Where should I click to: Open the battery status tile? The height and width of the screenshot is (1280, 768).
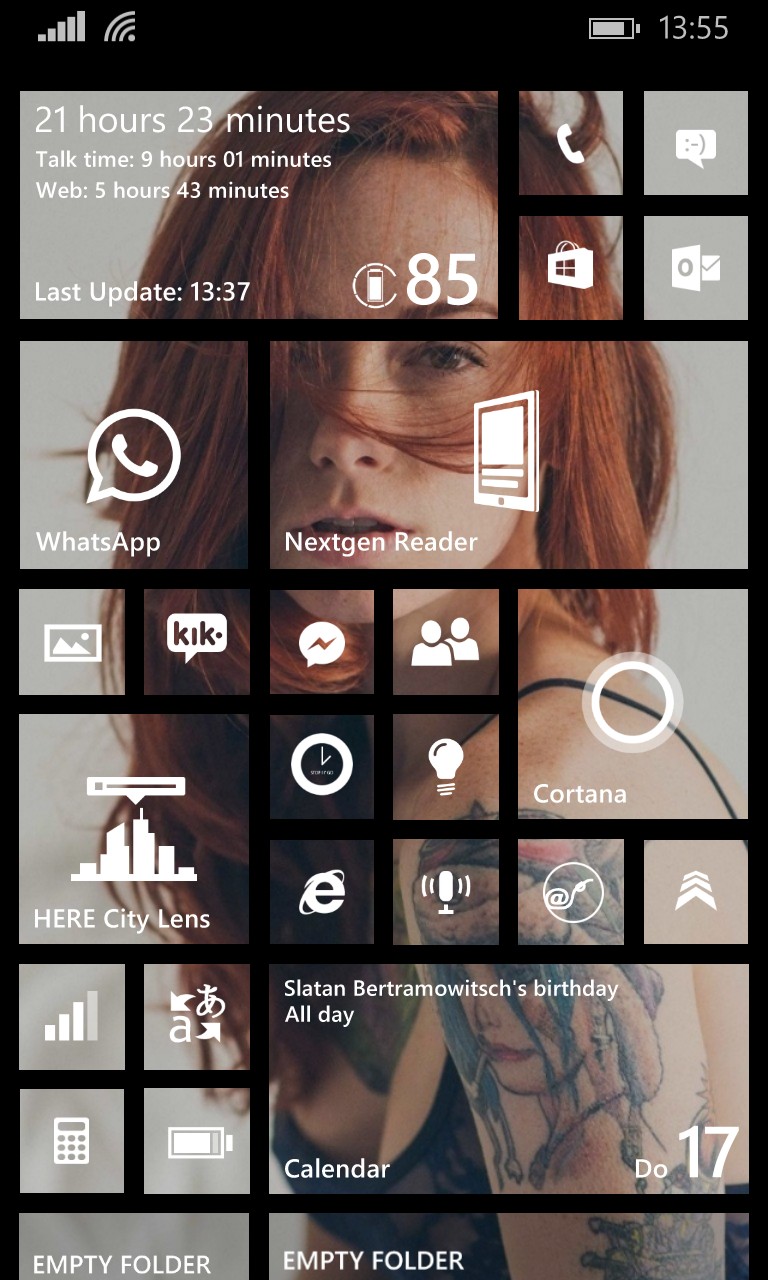tap(258, 205)
